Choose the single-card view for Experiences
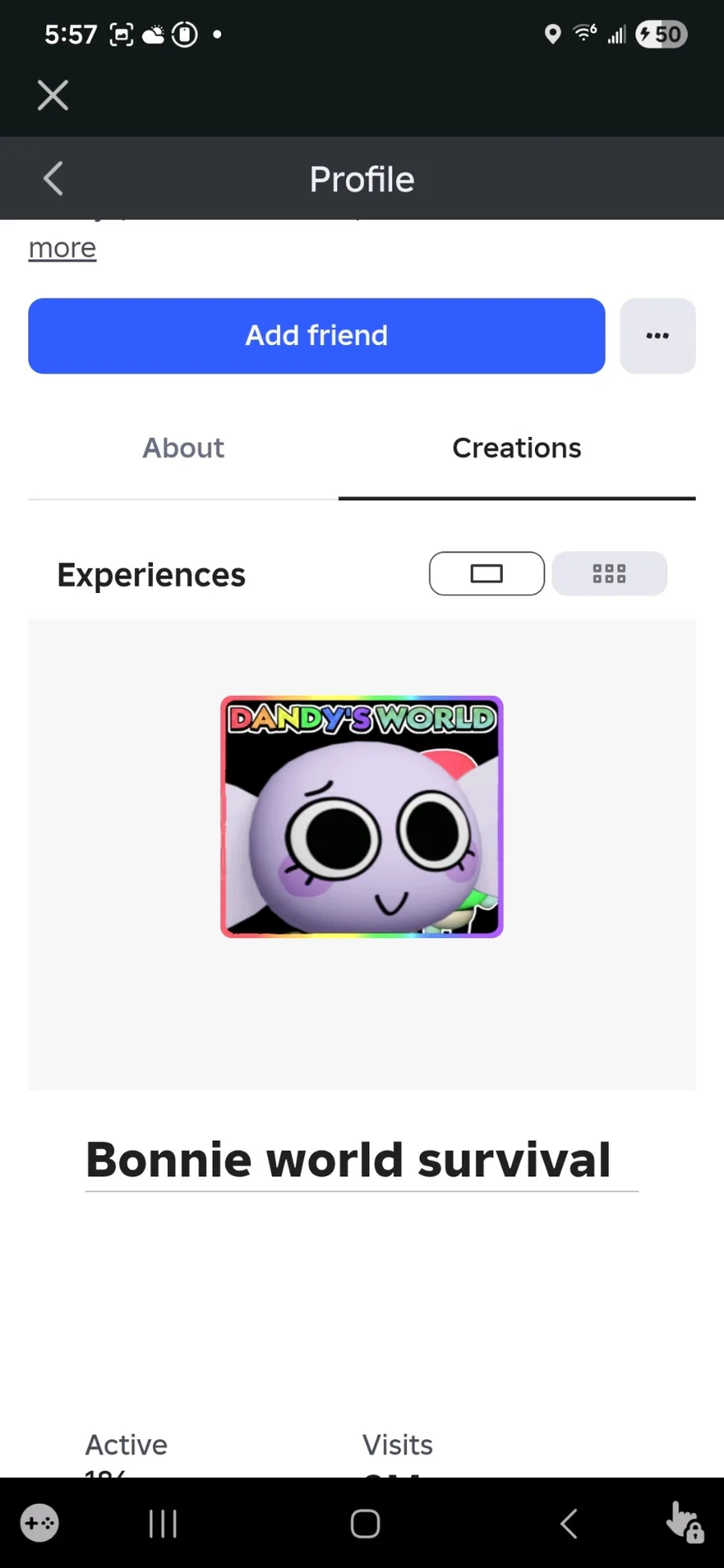724x1568 pixels. [487, 574]
